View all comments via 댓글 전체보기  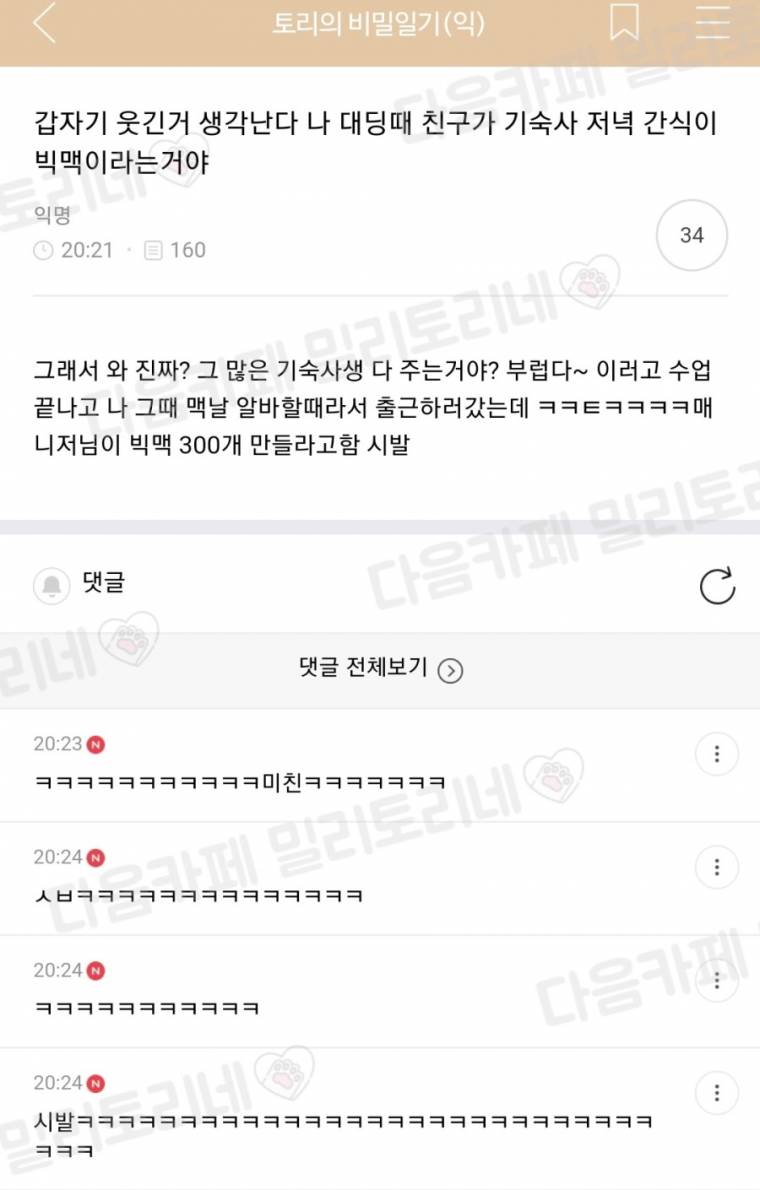(x=380, y=669)
